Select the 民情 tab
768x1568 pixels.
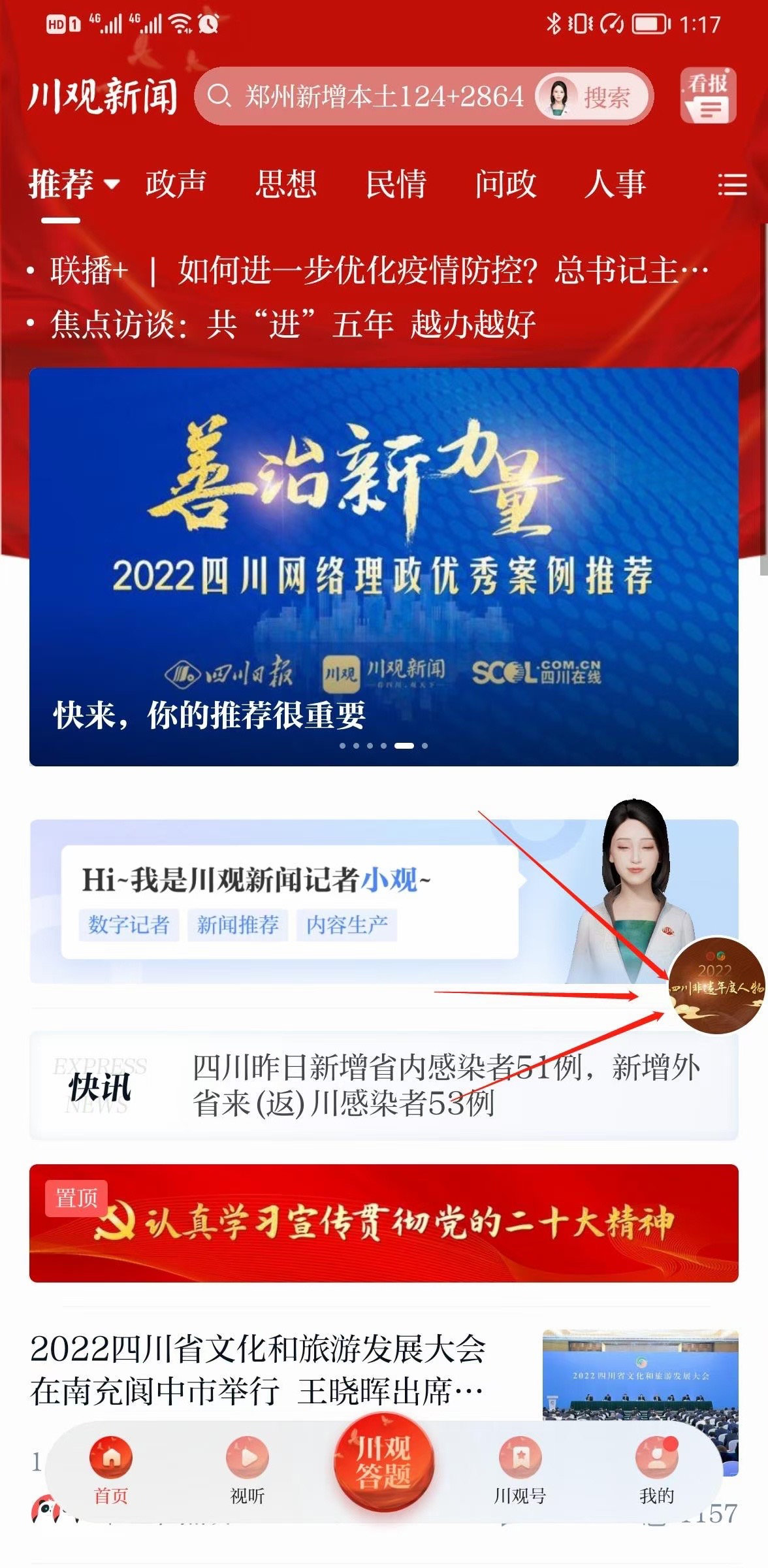[396, 184]
